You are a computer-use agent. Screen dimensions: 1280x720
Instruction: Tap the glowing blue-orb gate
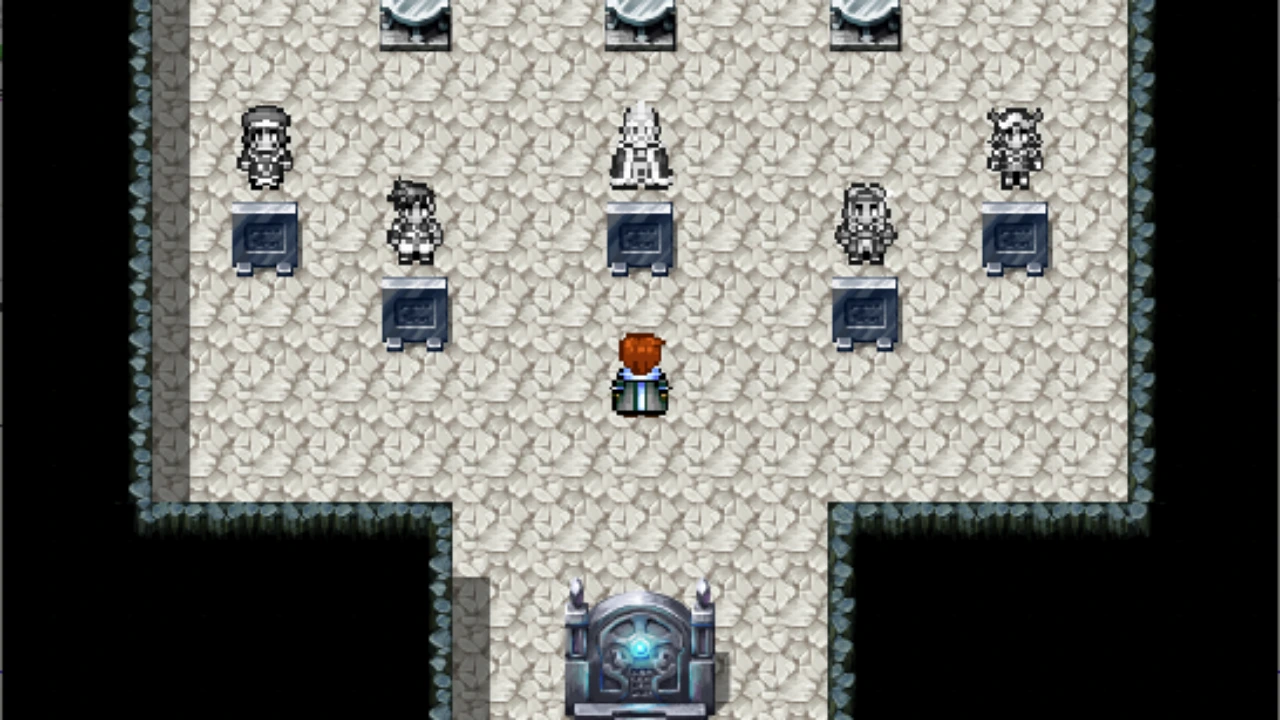tap(640, 650)
